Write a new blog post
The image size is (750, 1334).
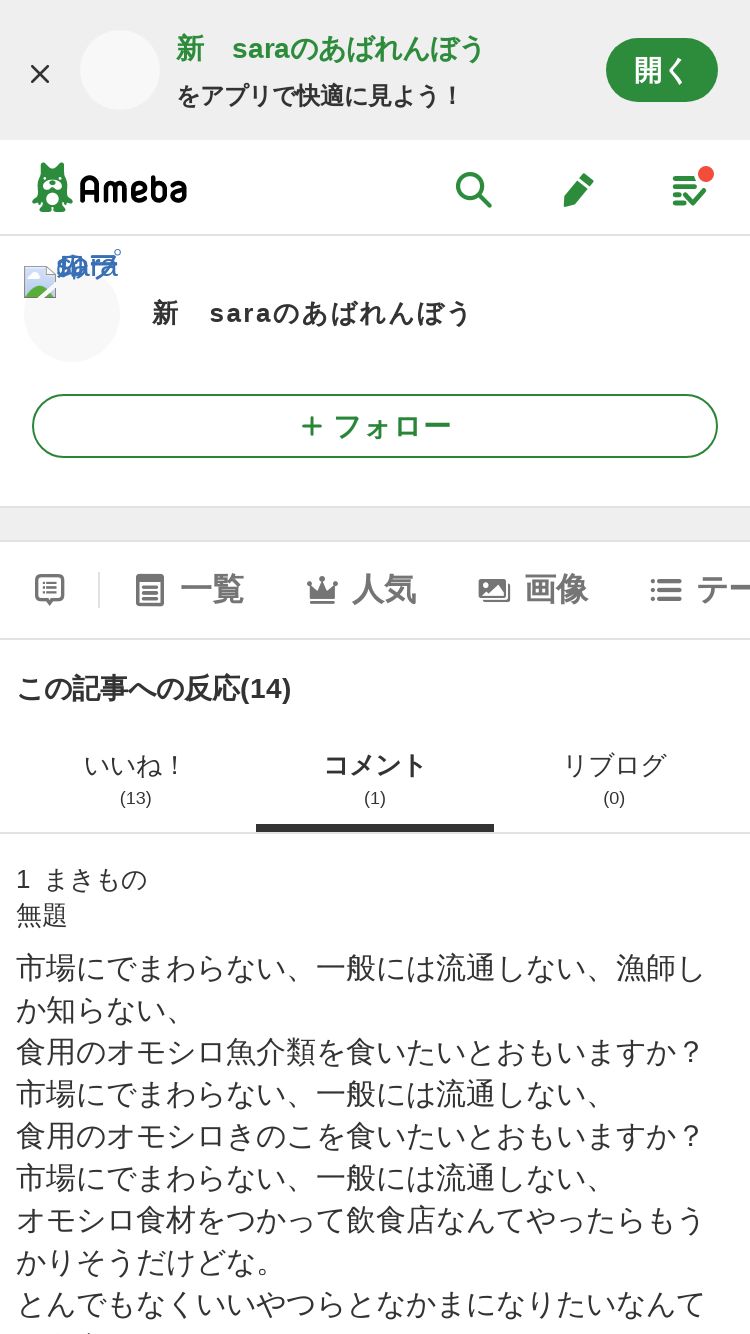(x=578, y=188)
